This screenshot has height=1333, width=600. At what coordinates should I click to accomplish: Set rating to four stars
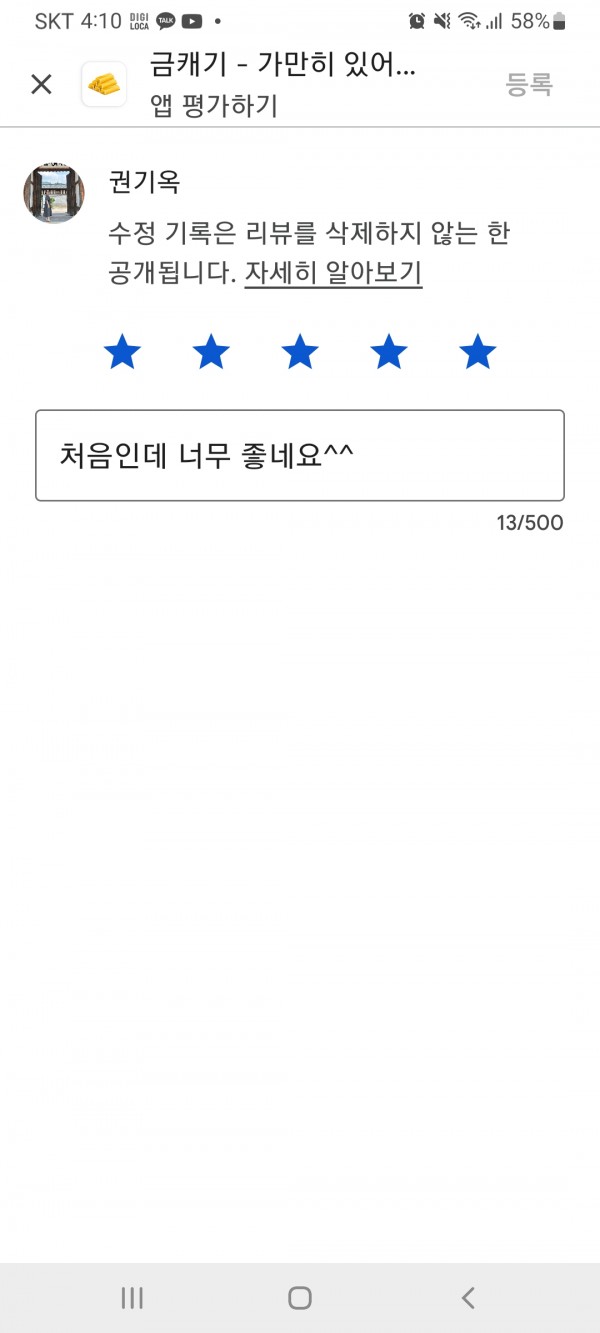(x=389, y=352)
